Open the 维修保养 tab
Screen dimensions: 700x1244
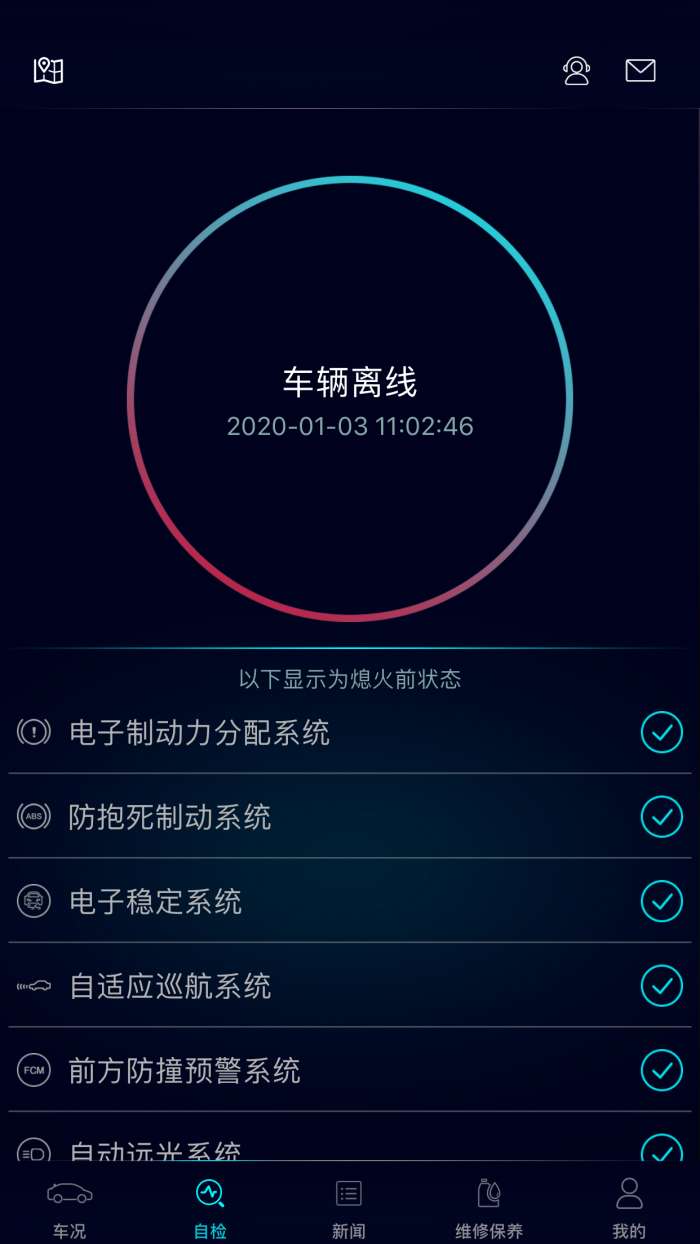coord(489,1207)
